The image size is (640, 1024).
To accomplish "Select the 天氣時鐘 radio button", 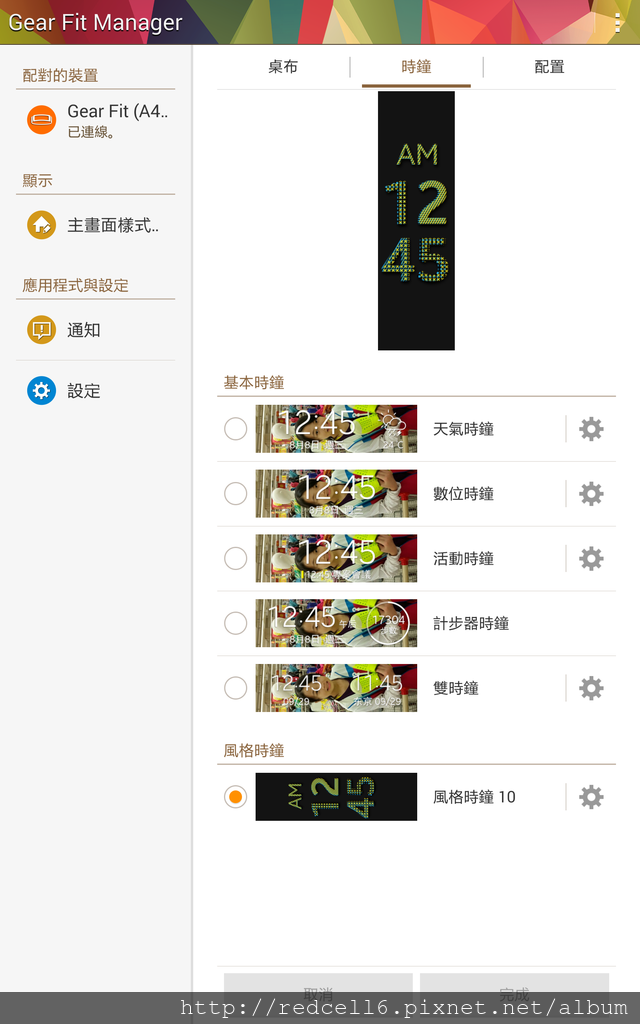I will [235, 429].
